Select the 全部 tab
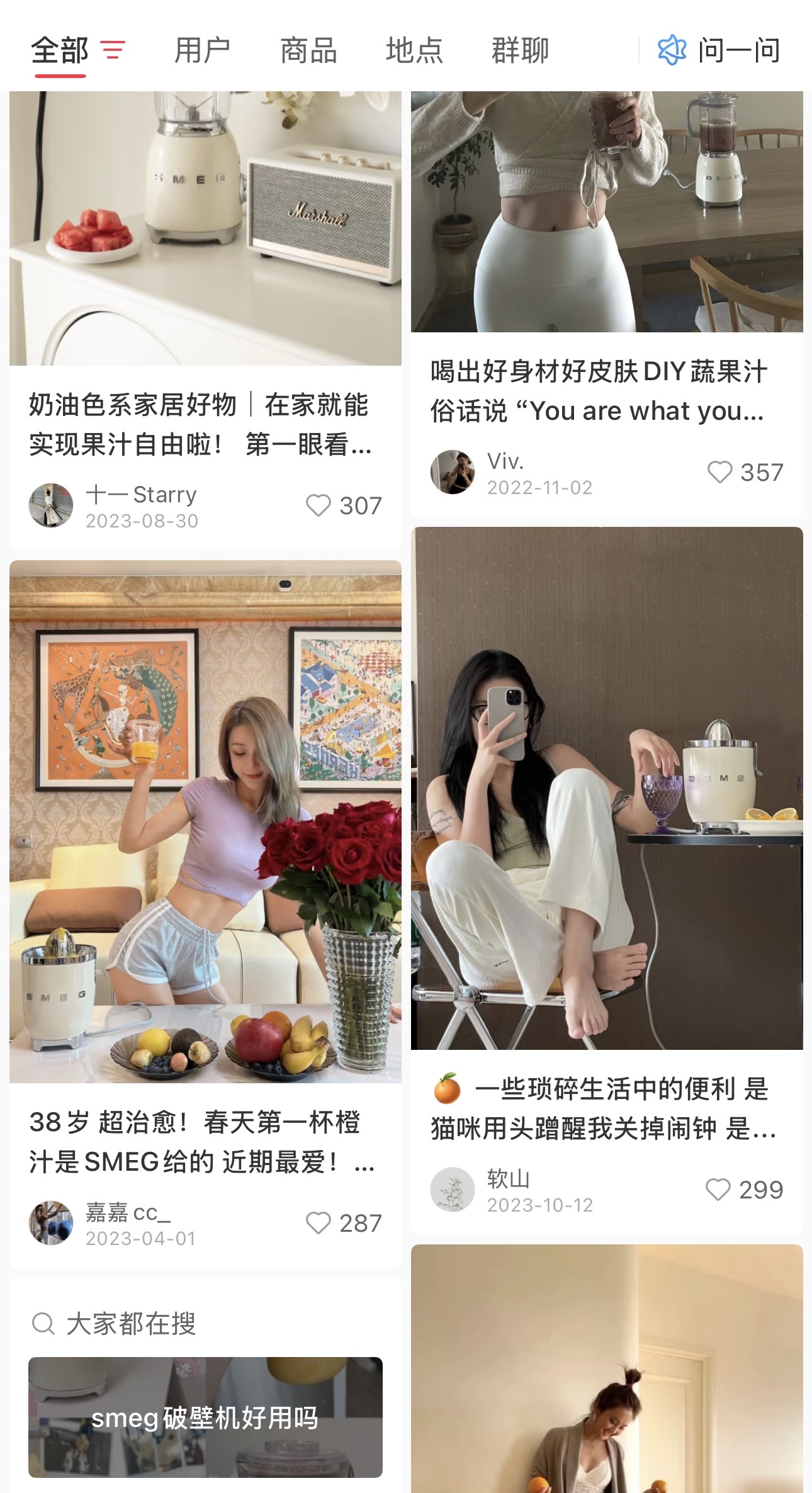The image size is (812, 1493). click(60, 50)
